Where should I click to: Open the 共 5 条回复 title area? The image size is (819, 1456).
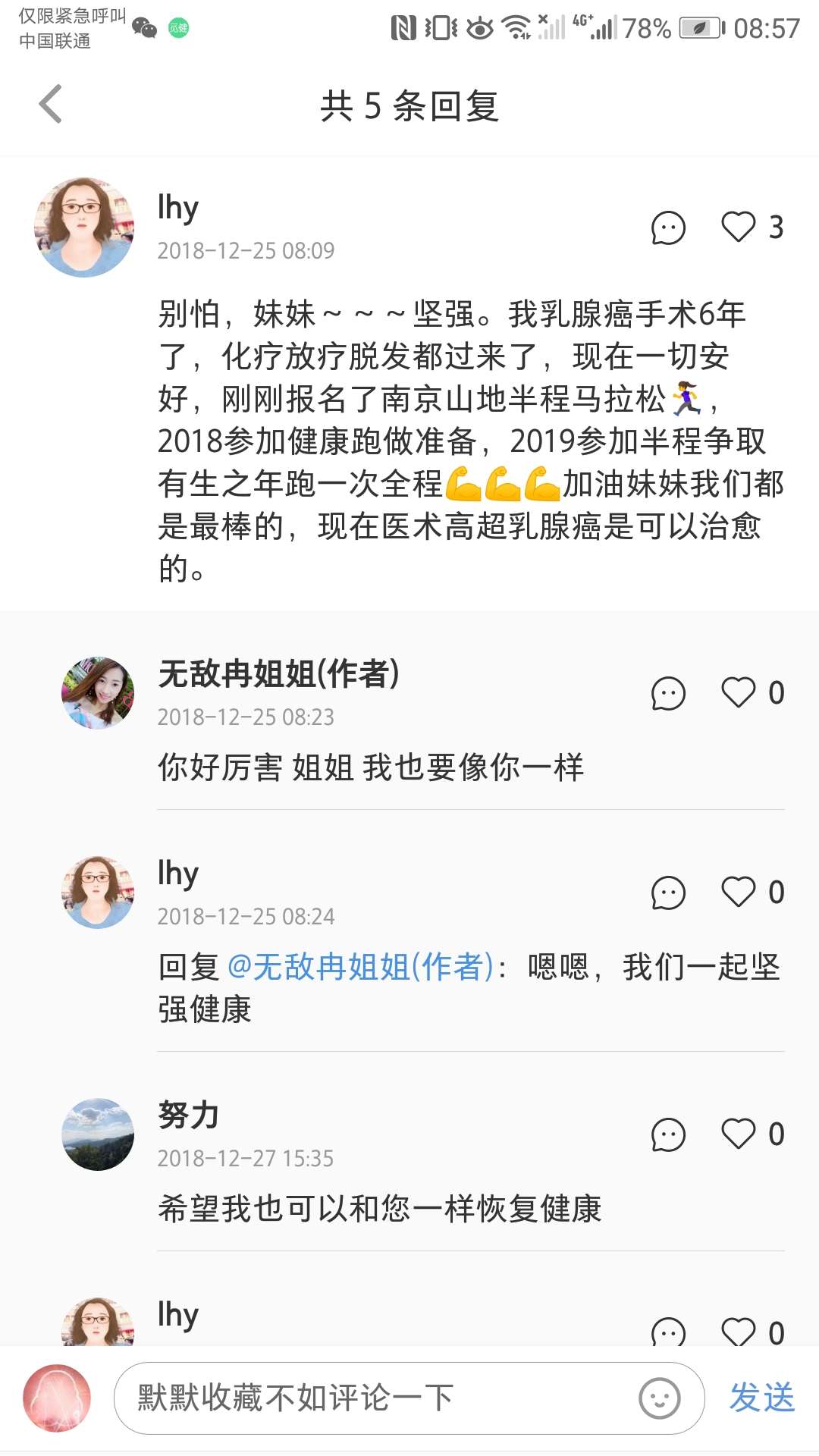(x=409, y=106)
